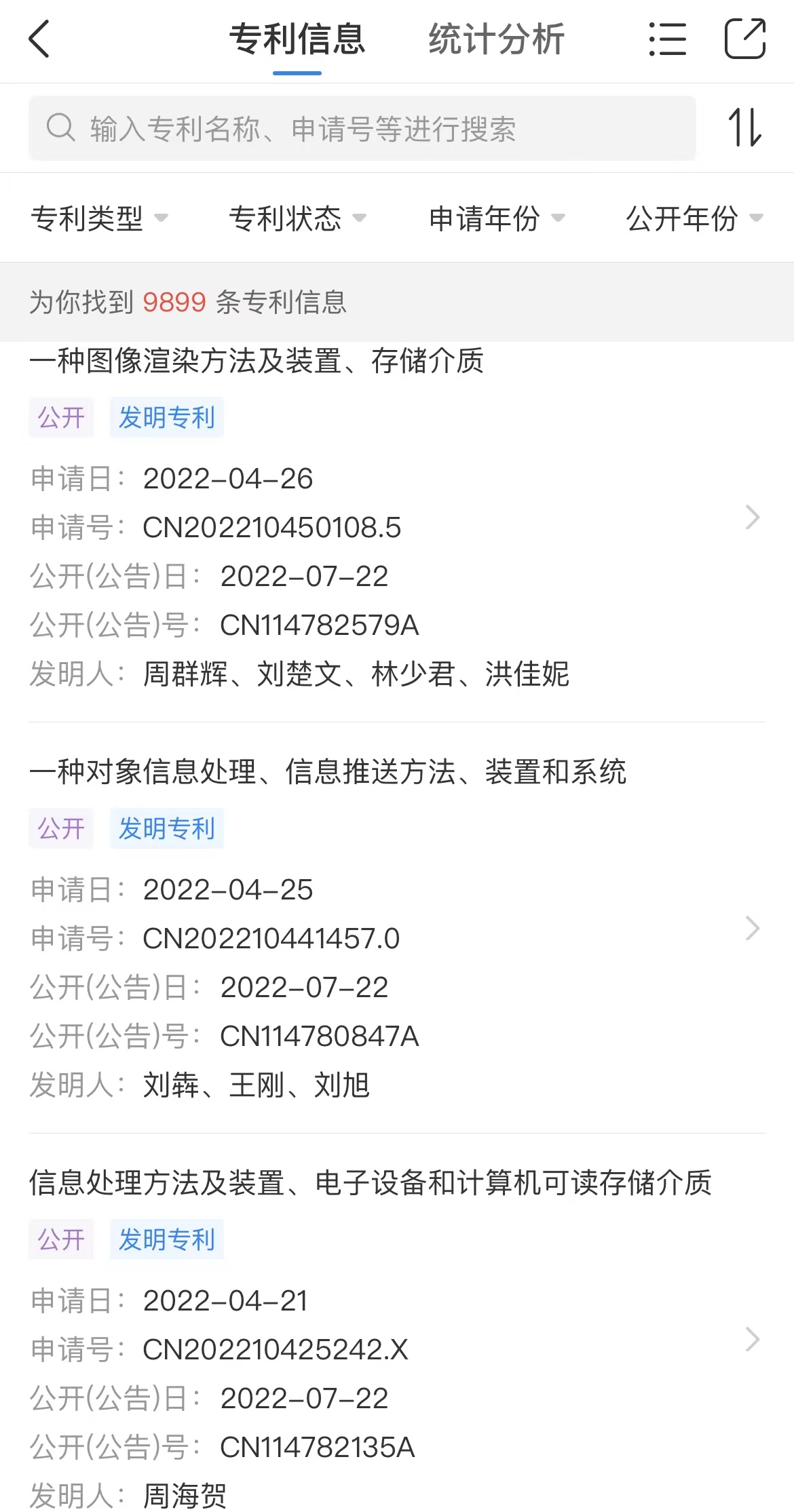The width and height of the screenshot is (794, 1512).
Task: Open the 公开年份 filter dropdown
Action: (694, 218)
